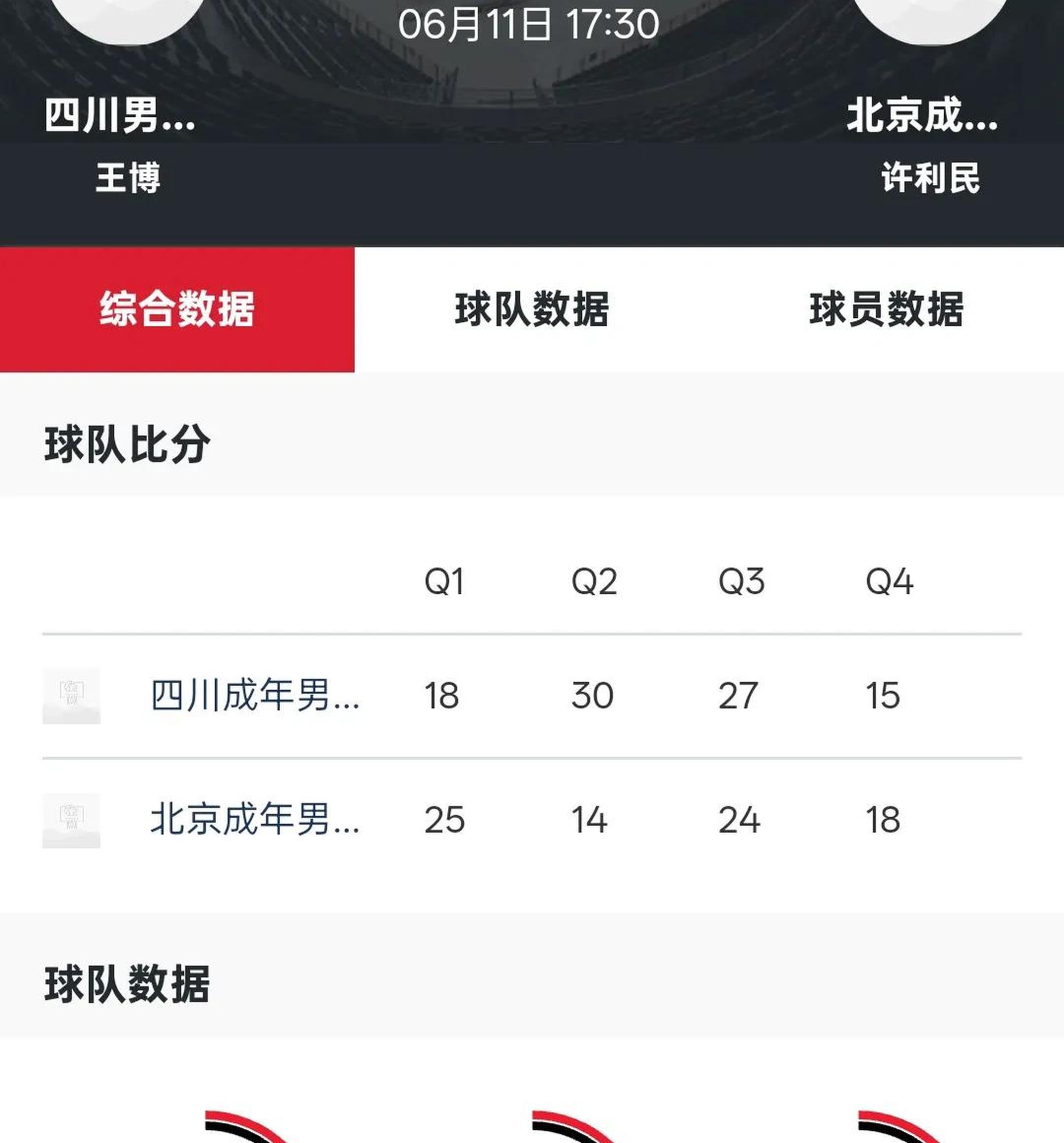
Task: Click the match time 06月11日 17:30
Action: [x=532, y=23]
